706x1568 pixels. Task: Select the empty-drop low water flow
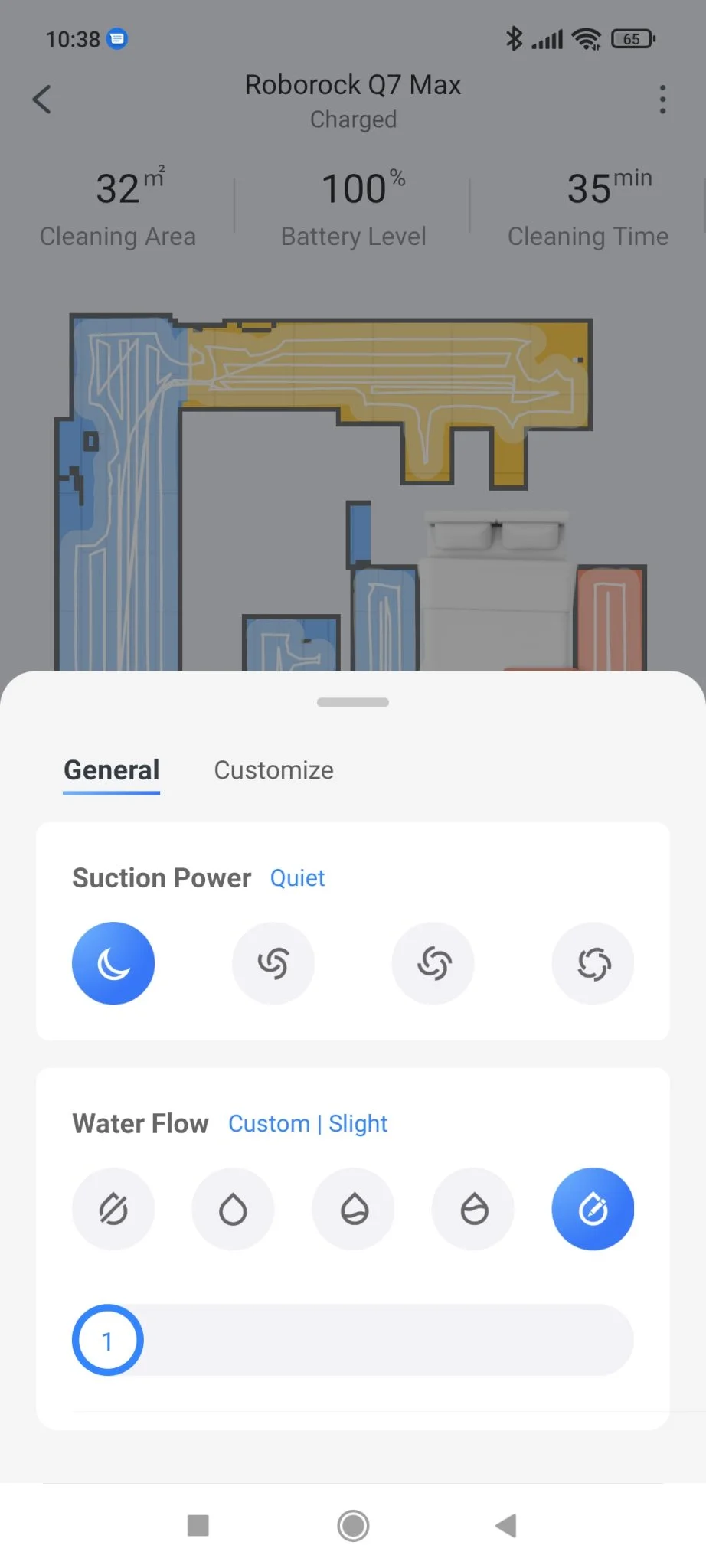[x=233, y=1209]
